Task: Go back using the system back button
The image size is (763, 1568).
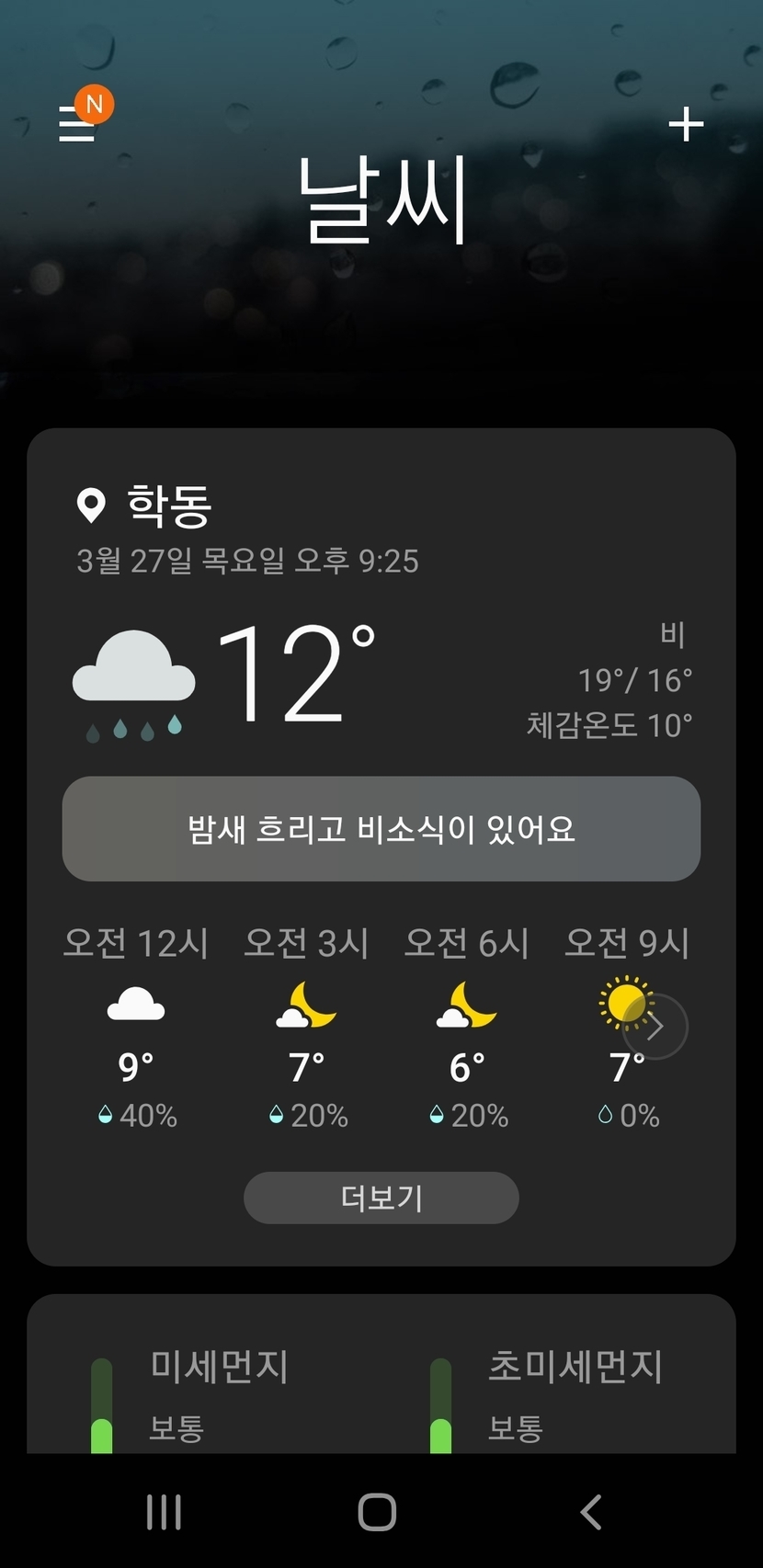Action: pyautogui.click(x=592, y=1512)
